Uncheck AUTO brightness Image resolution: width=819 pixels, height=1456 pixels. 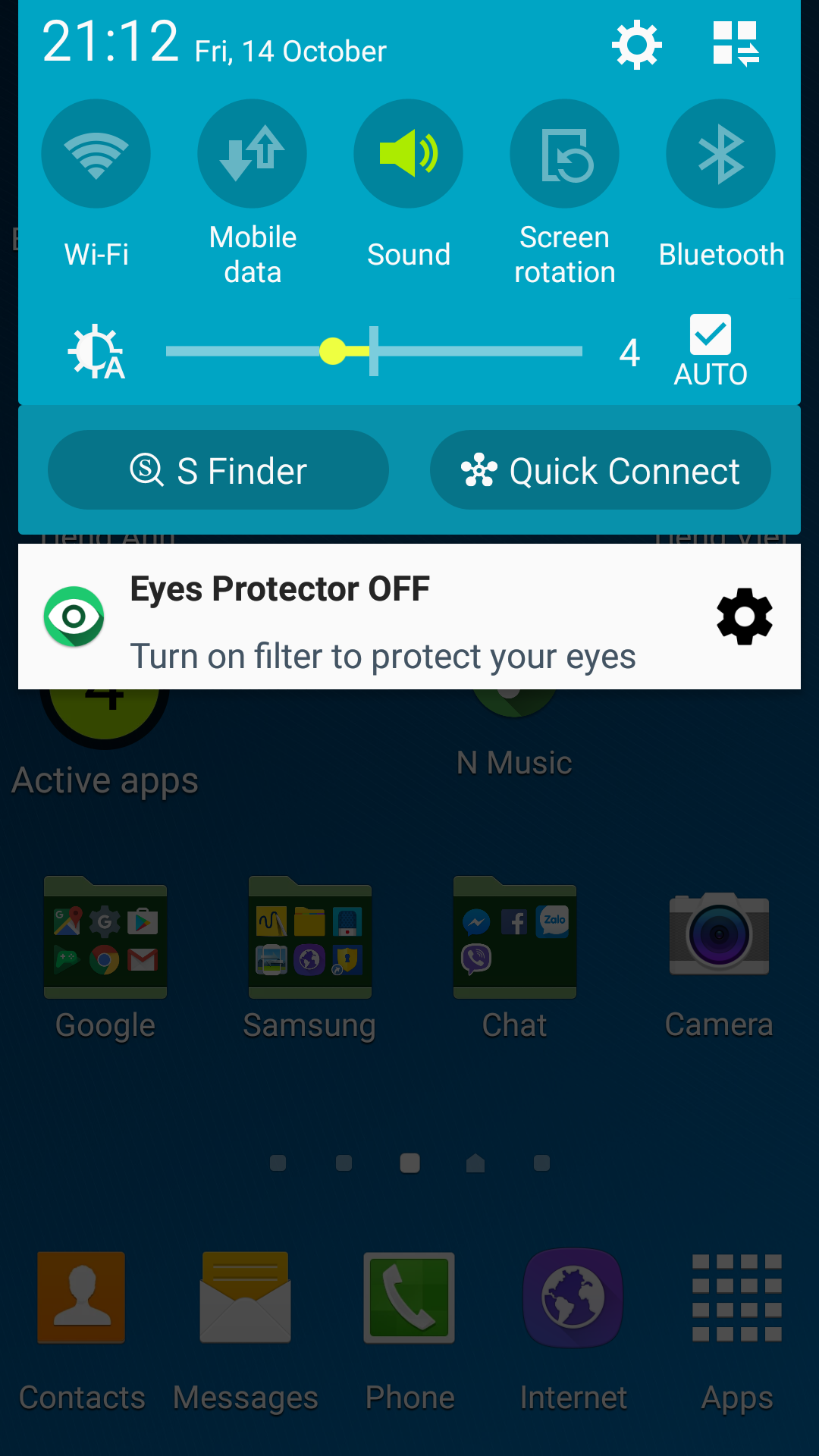711,336
